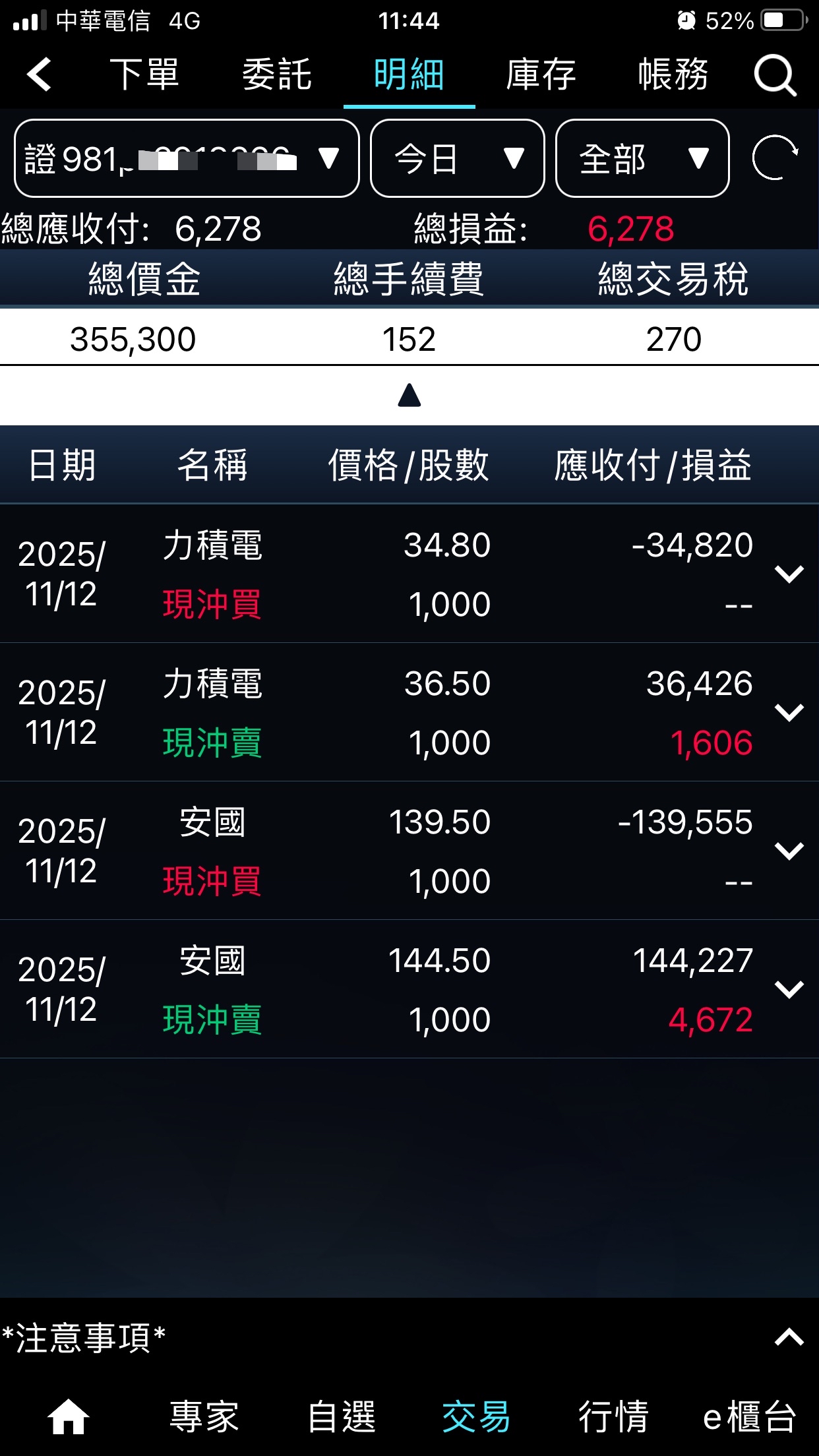Expand the 力積電 現沖賣 row at 36.50

(789, 712)
